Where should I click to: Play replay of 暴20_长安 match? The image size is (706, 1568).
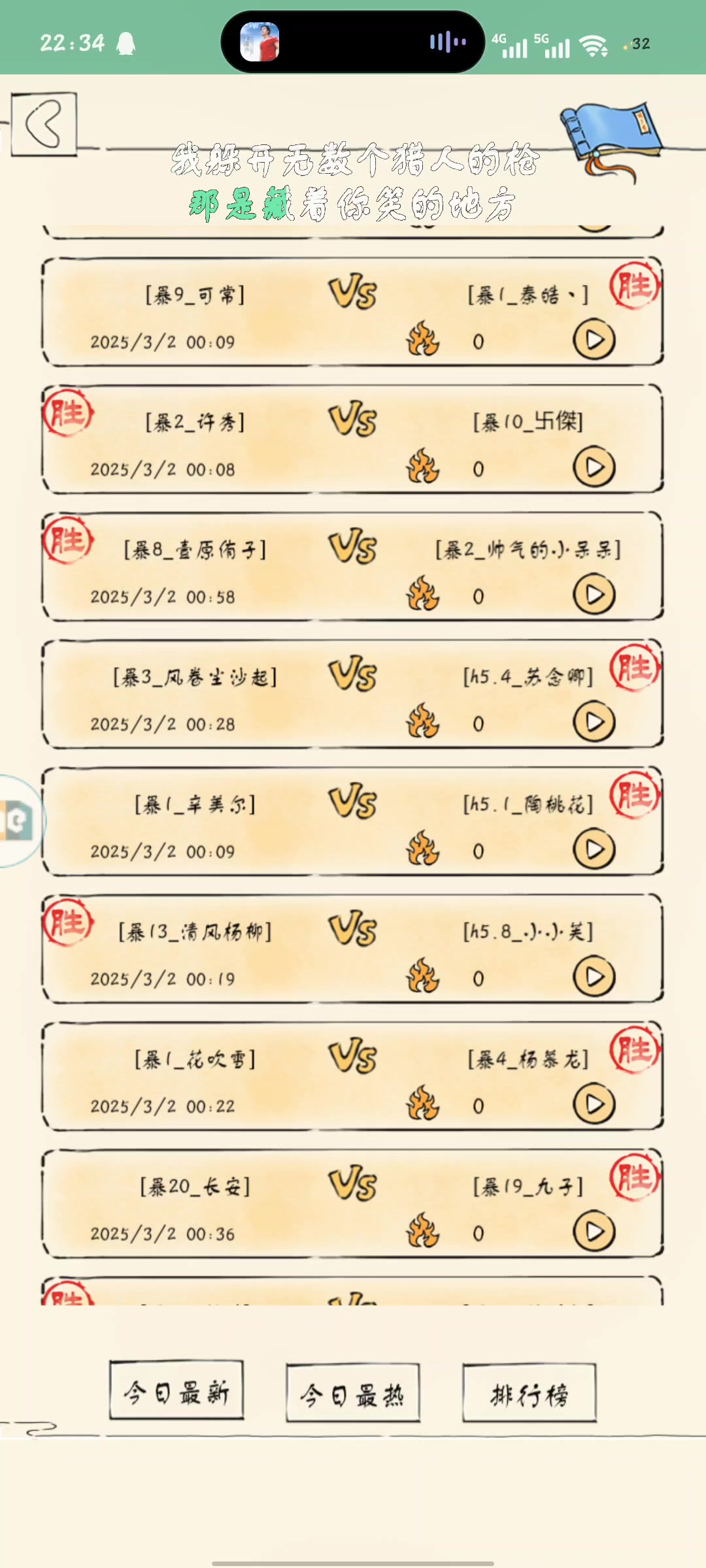click(x=594, y=1232)
